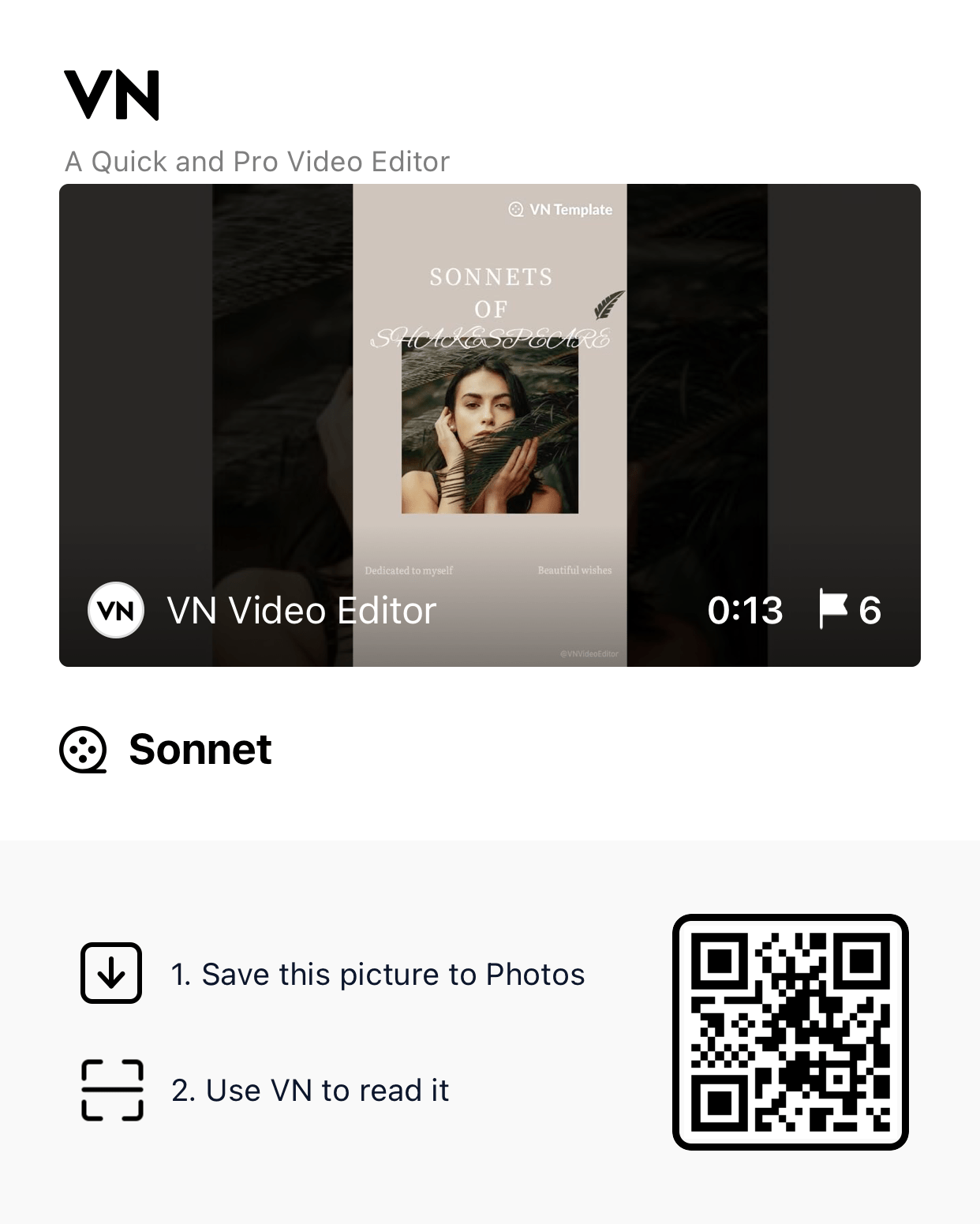The image size is (980, 1224).
Task: Click the film reel icon next to Sonnet
Action: coord(84,750)
